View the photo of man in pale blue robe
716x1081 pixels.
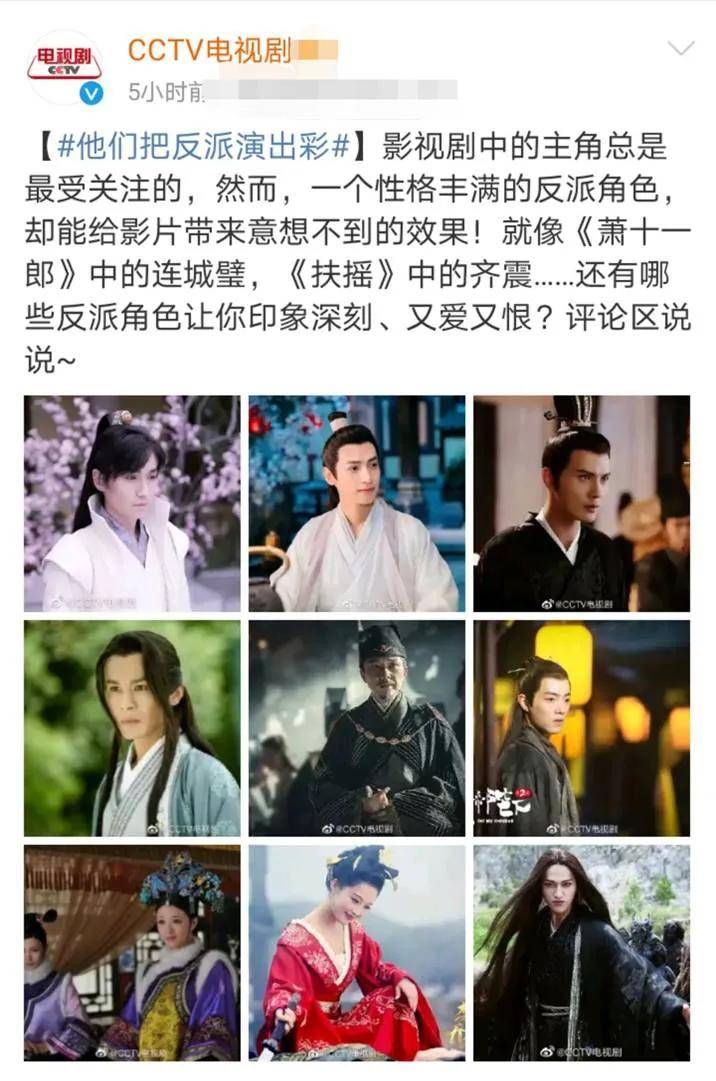132,728
